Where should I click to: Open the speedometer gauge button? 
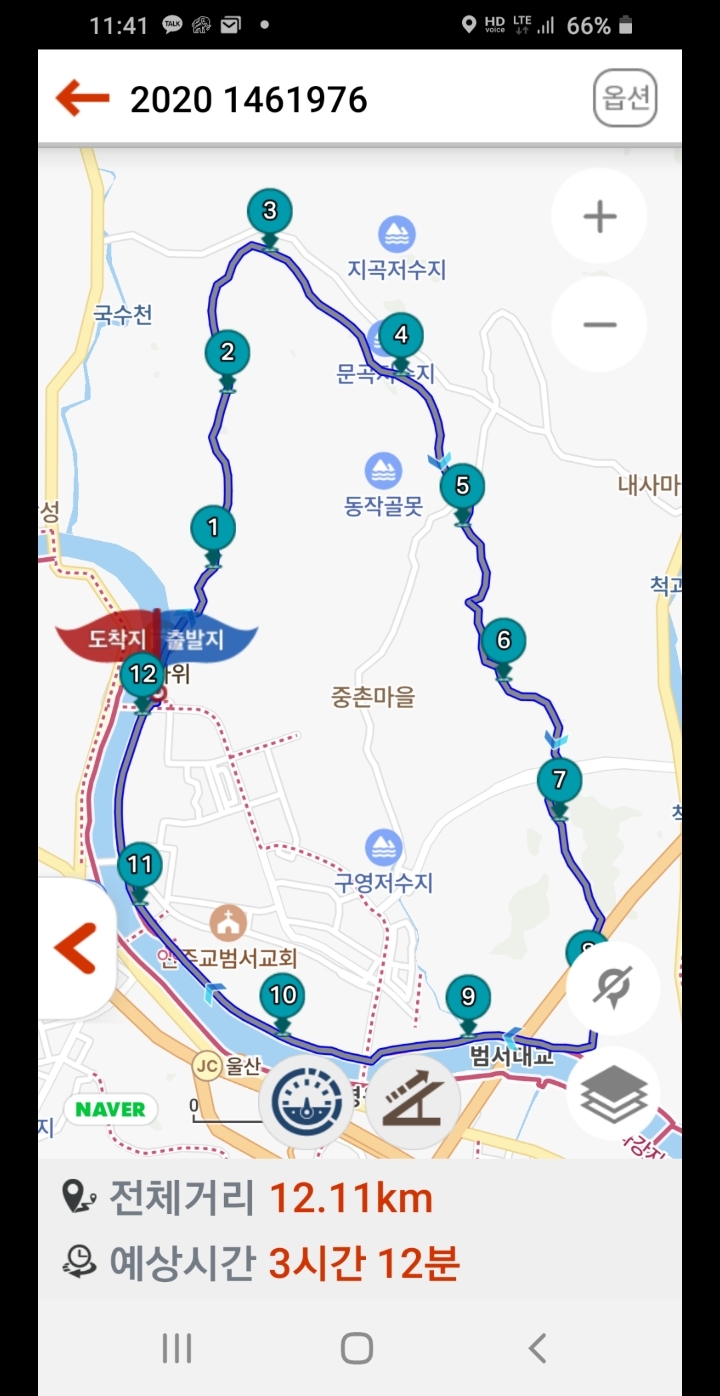[x=306, y=1100]
